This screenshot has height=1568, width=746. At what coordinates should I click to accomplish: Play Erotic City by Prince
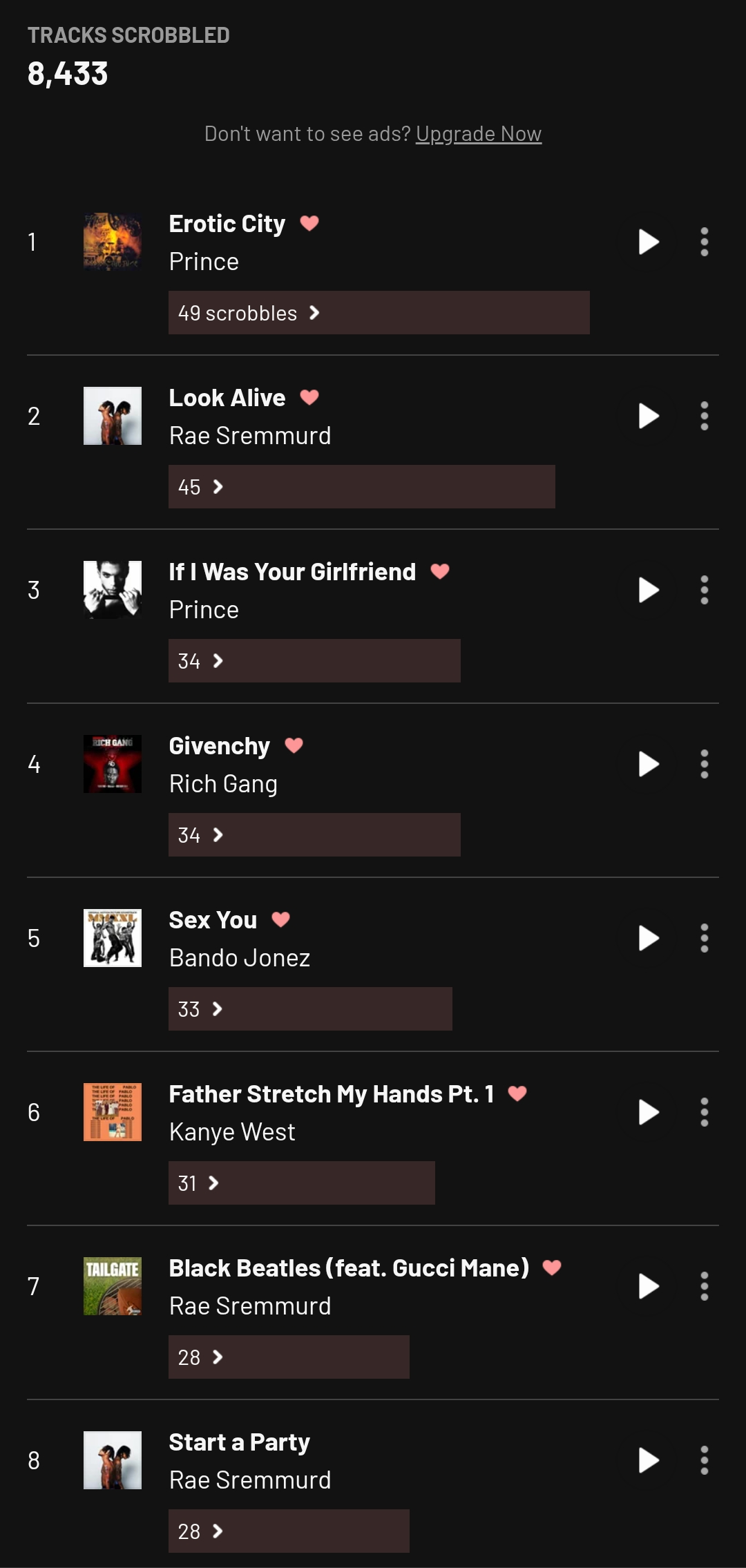pyautogui.click(x=649, y=242)
